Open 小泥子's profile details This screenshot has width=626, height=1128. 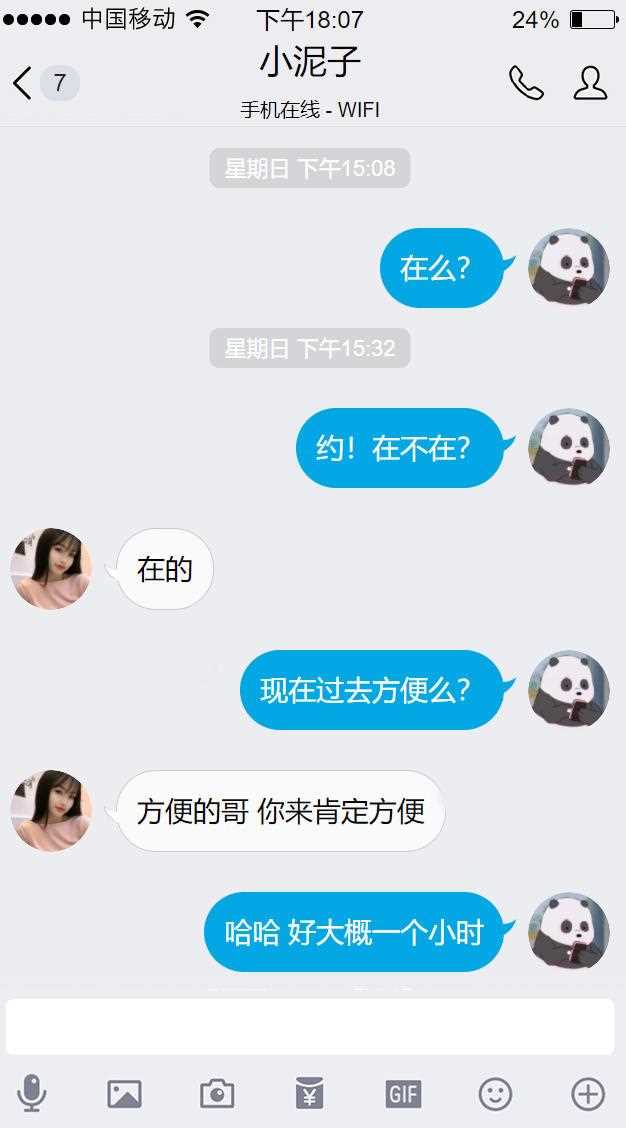click(x=590, y=83)
